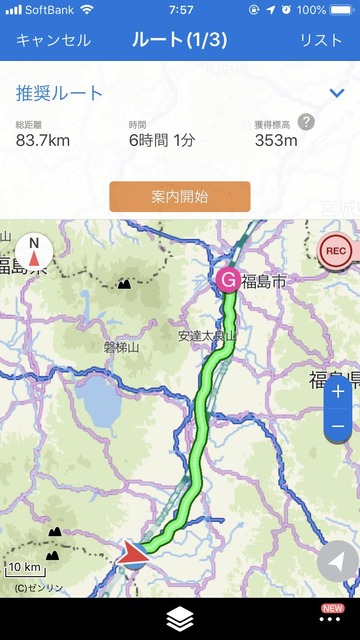Open the map layers icon
This screenshot has width=360, height=640.
[x=180, y=619]
